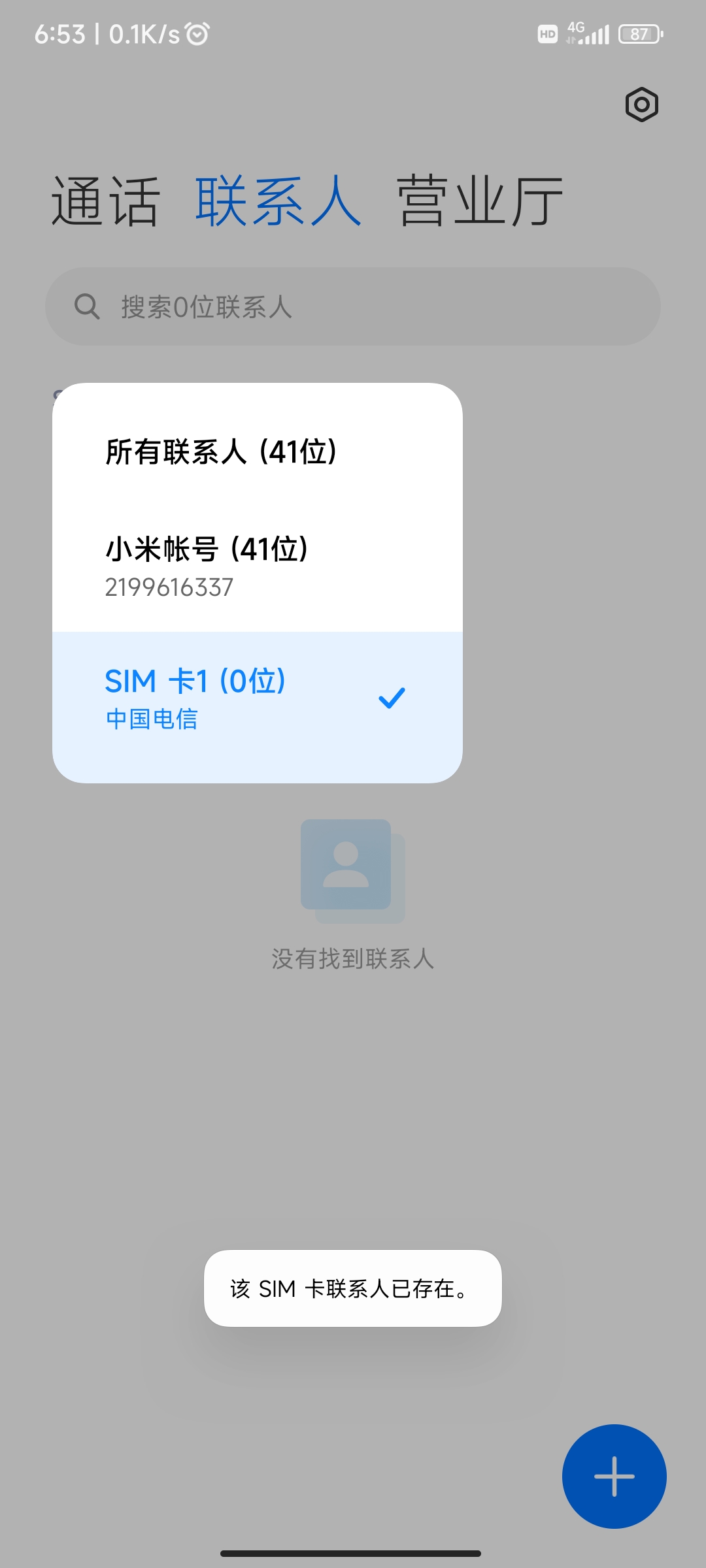Add a new contact with plus button

(x=614, y=1477)
